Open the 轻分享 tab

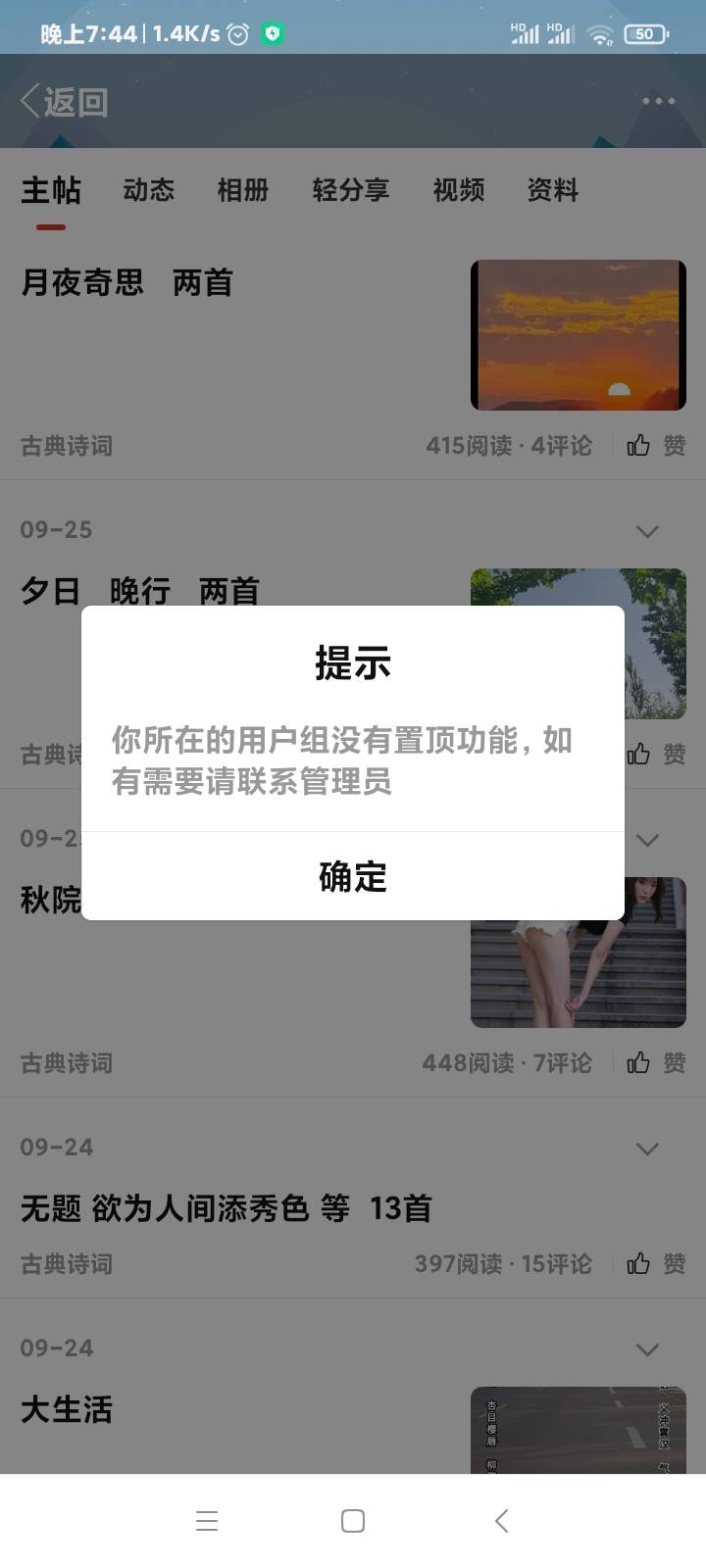pos(351,190)
